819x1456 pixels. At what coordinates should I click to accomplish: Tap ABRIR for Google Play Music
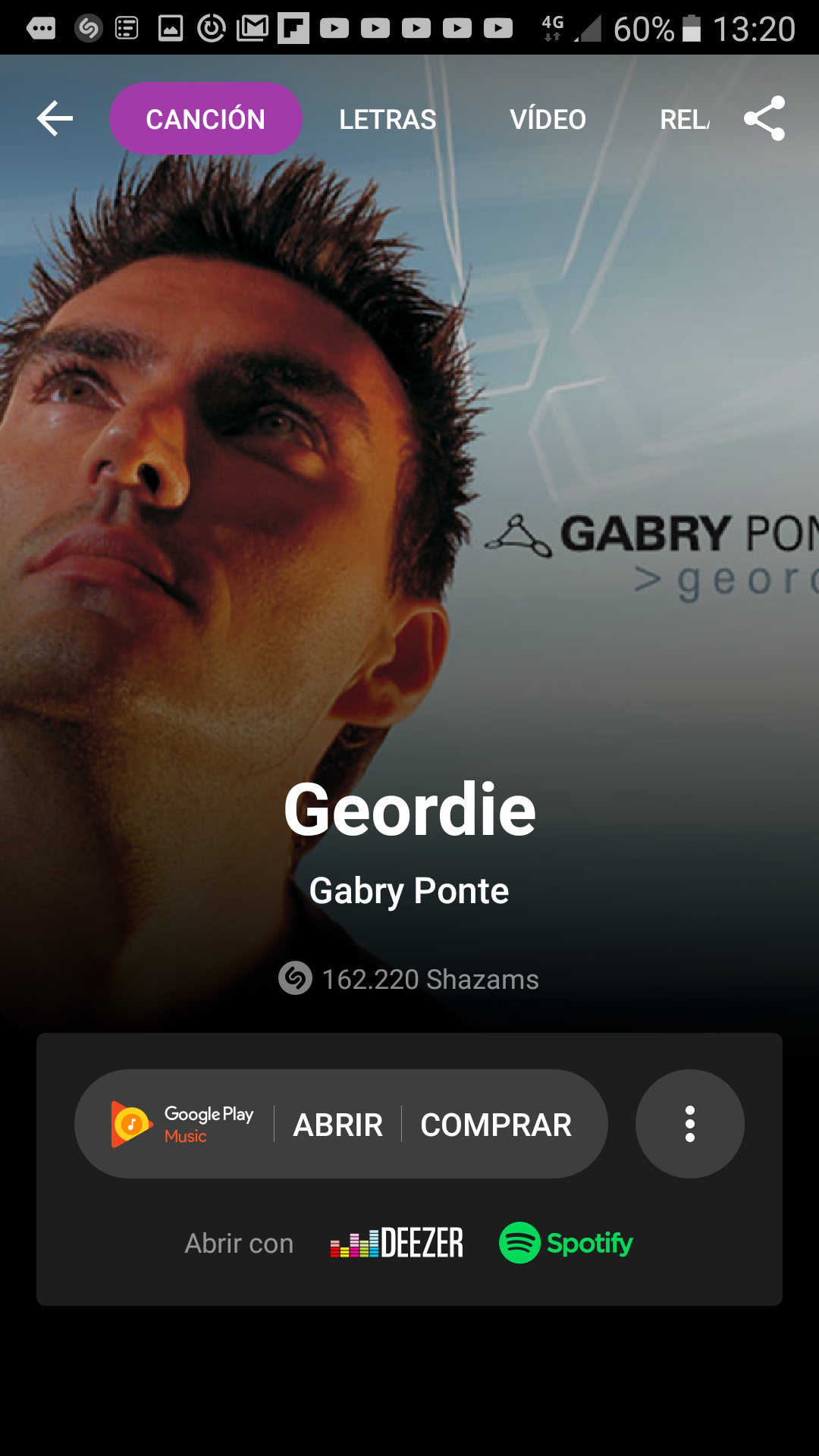coord(338,1125)
